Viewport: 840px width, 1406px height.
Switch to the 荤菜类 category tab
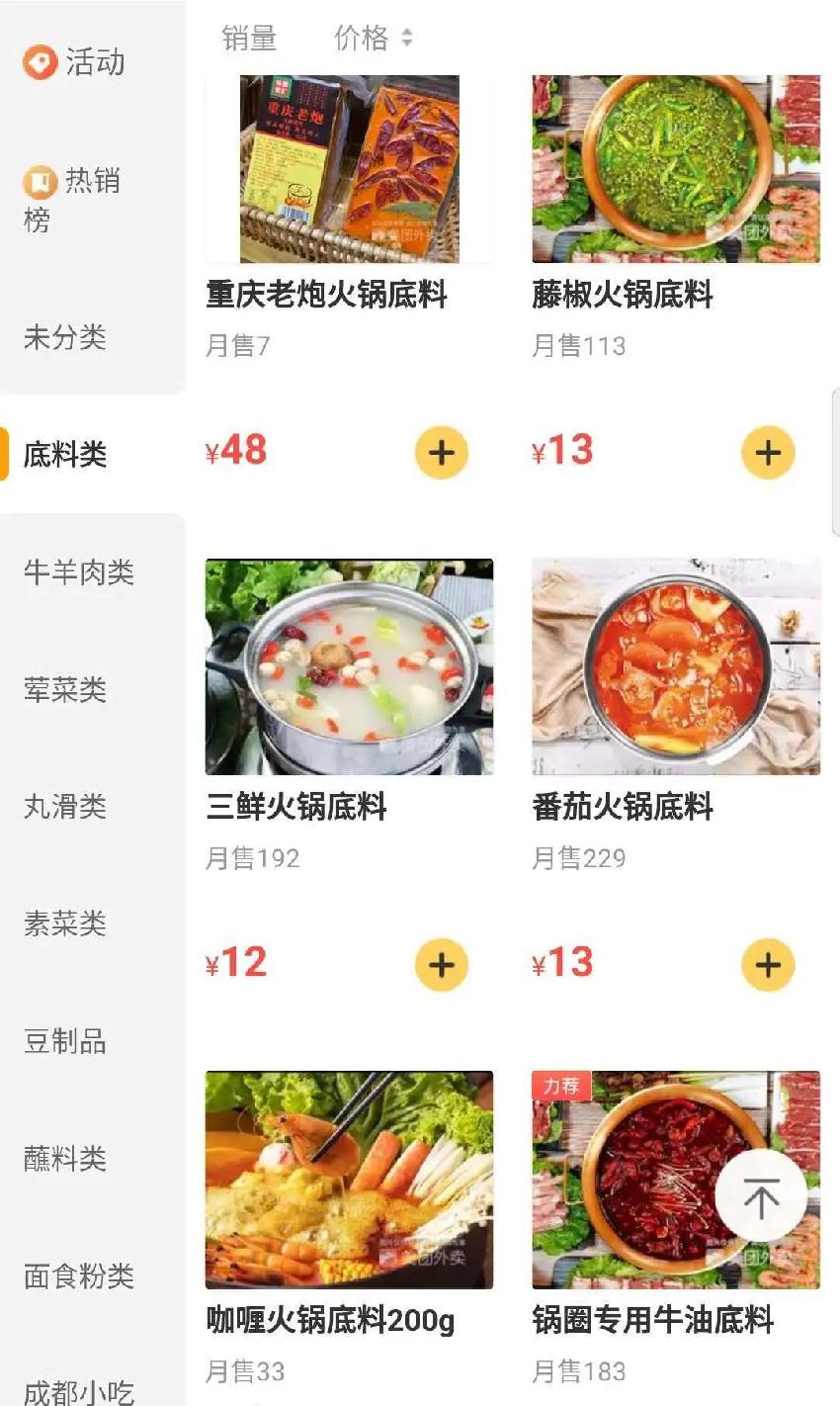click(63, 691)
